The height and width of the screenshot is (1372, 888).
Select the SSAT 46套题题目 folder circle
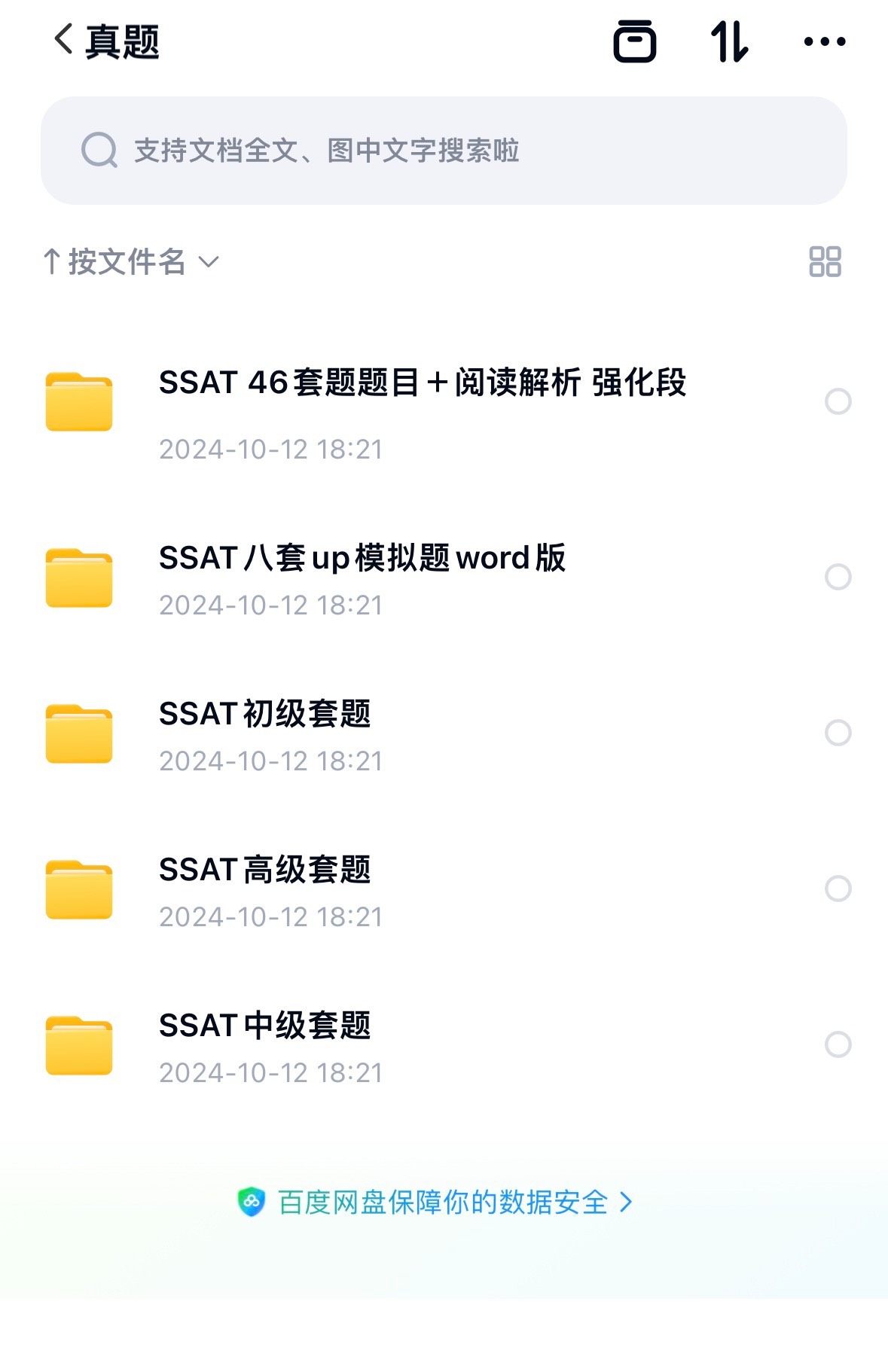(x=838, y=401)
